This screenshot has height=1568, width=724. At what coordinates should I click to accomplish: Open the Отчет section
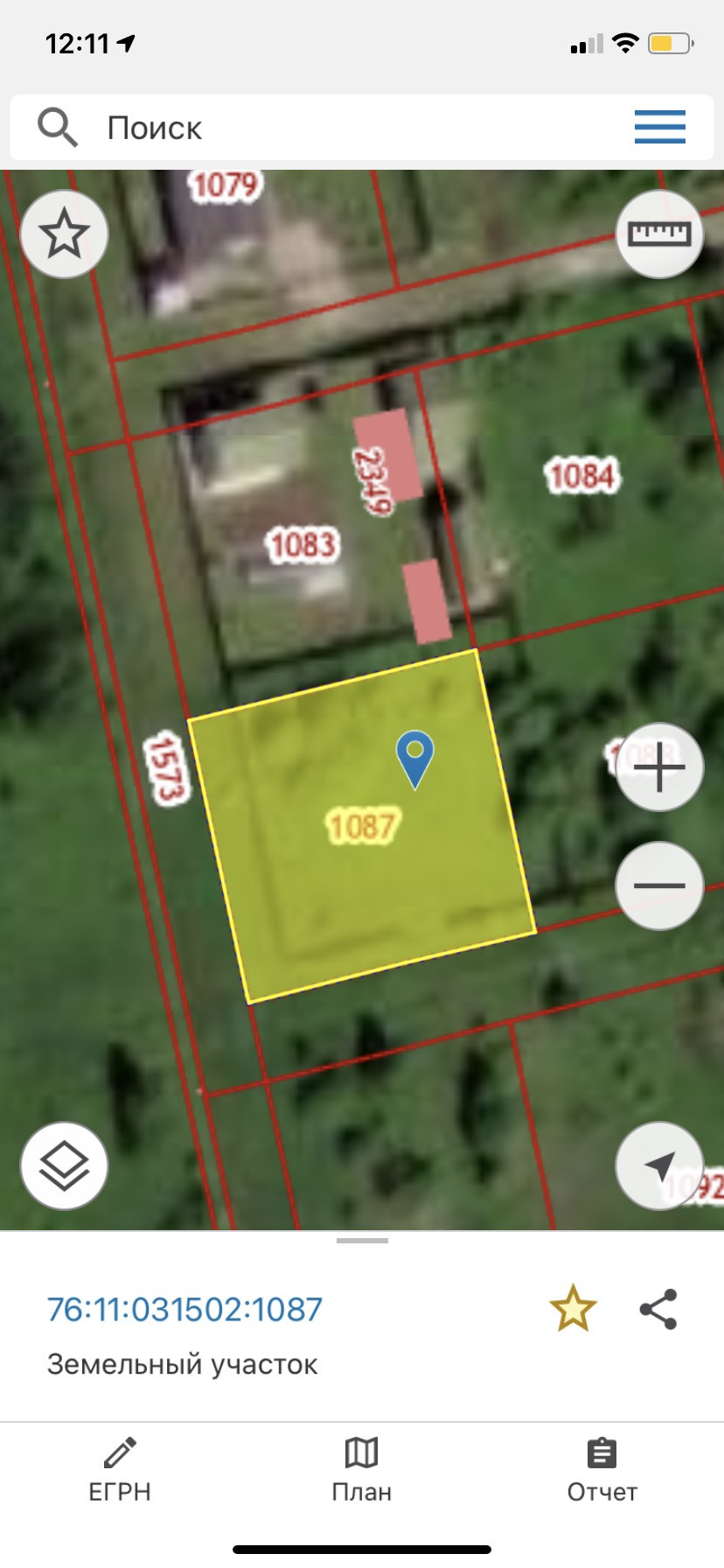click(602, 1470)
